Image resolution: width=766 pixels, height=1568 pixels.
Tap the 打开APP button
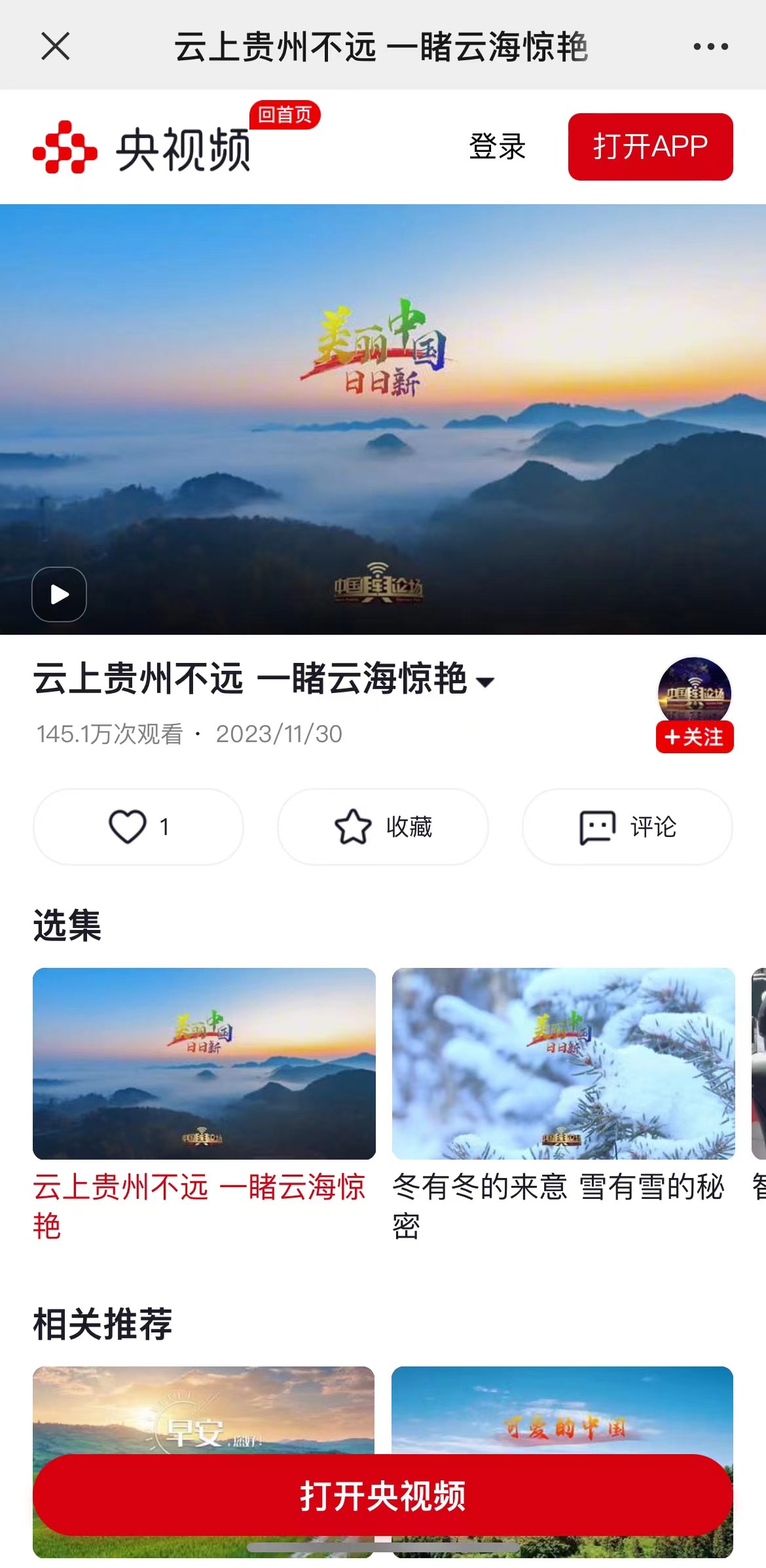(650, 147)
